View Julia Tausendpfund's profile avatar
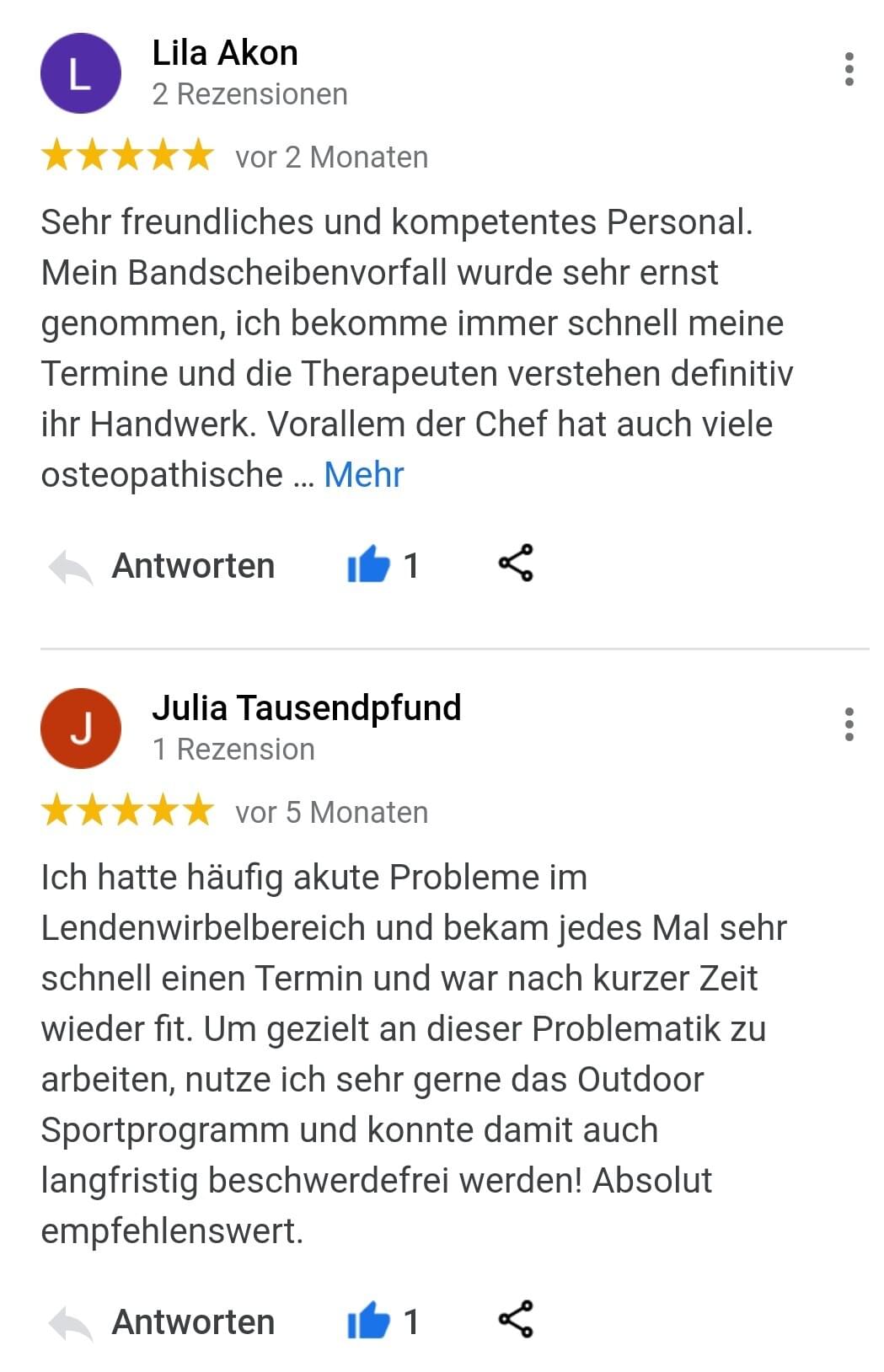The height and width of the screenshot is (1372, 884). pos(80,729)
